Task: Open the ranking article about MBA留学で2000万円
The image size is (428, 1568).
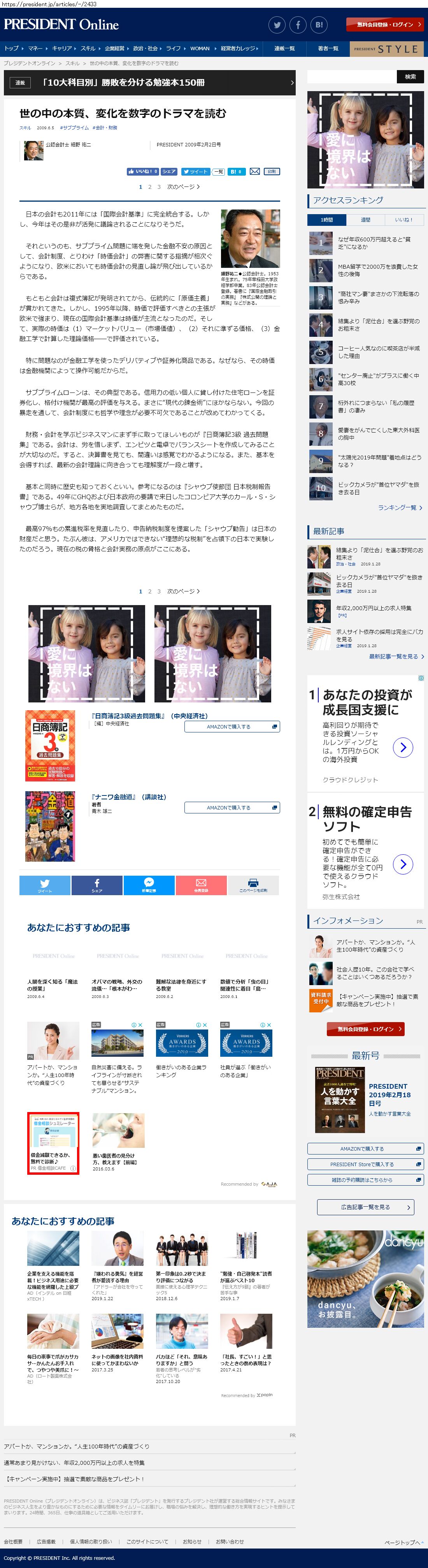Action: coord(377,270)
